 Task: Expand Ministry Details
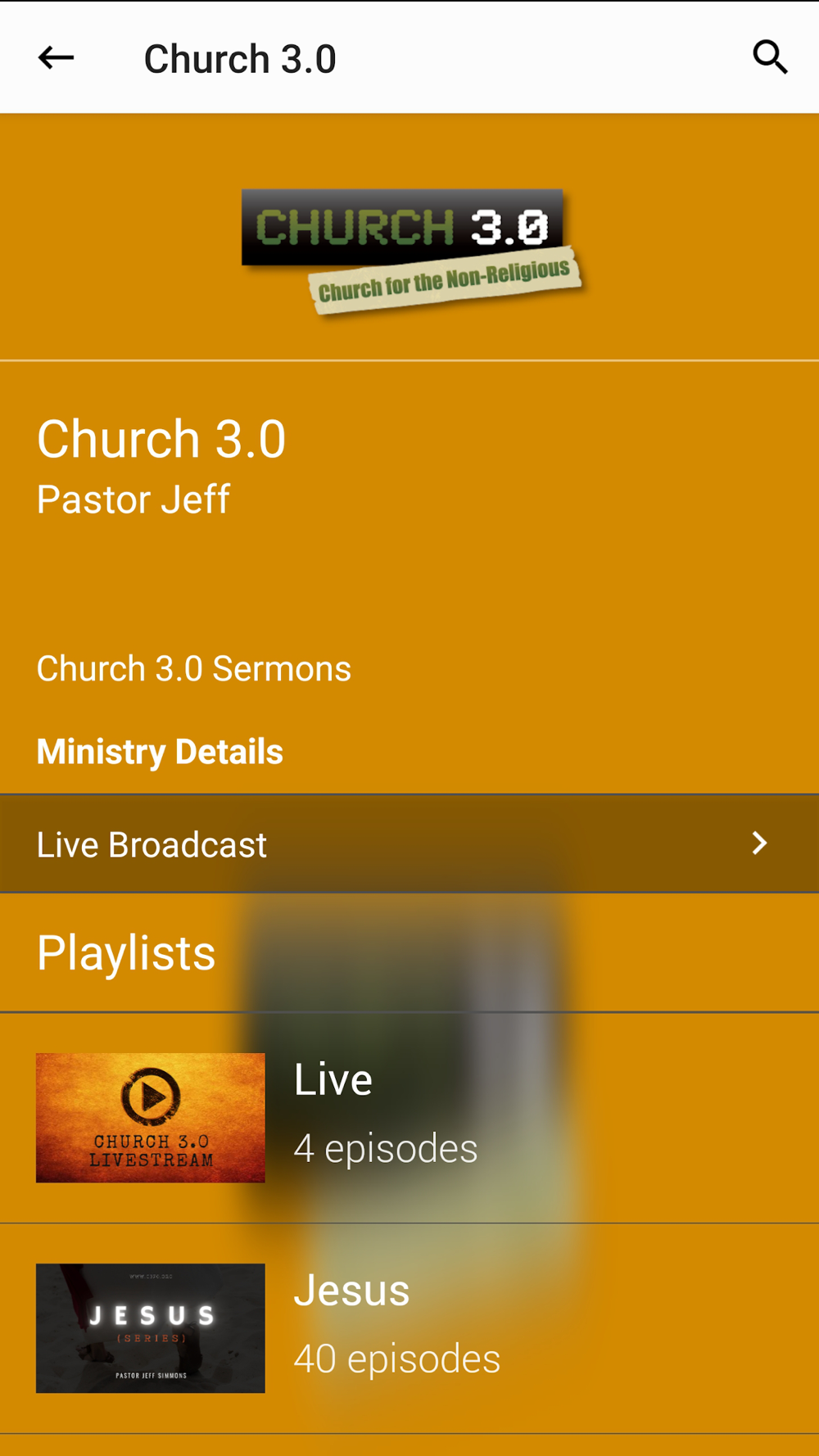(x=160, y=752)
